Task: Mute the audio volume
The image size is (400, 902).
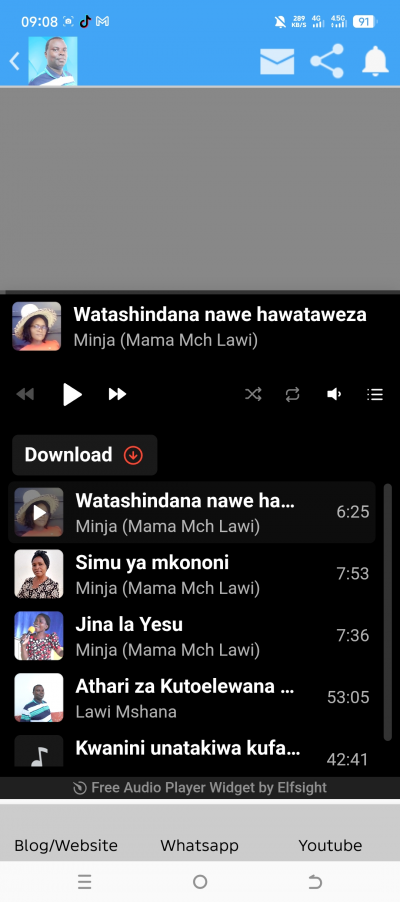Action: (334, 394)
